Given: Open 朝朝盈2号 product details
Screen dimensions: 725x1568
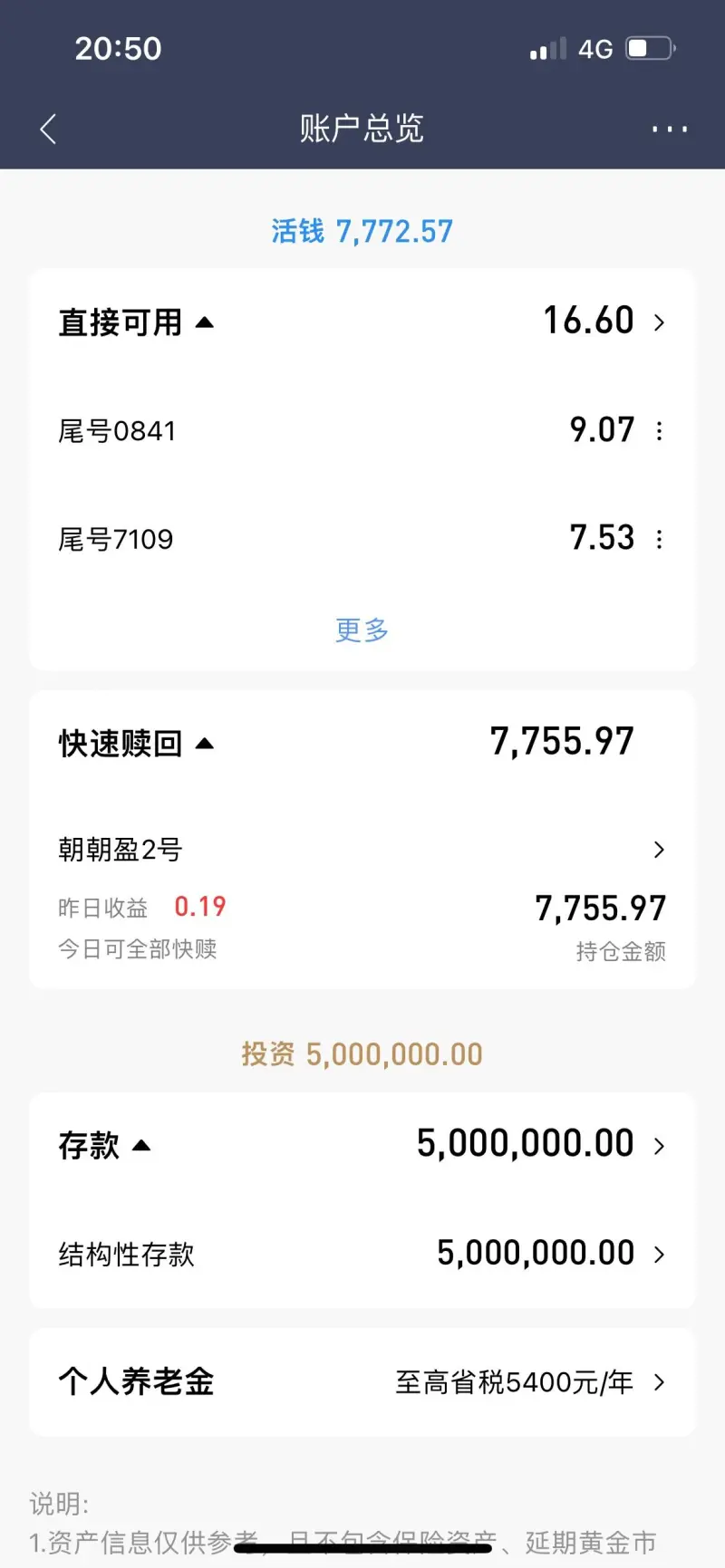Looking at the screenshot, I should (659, 850).
